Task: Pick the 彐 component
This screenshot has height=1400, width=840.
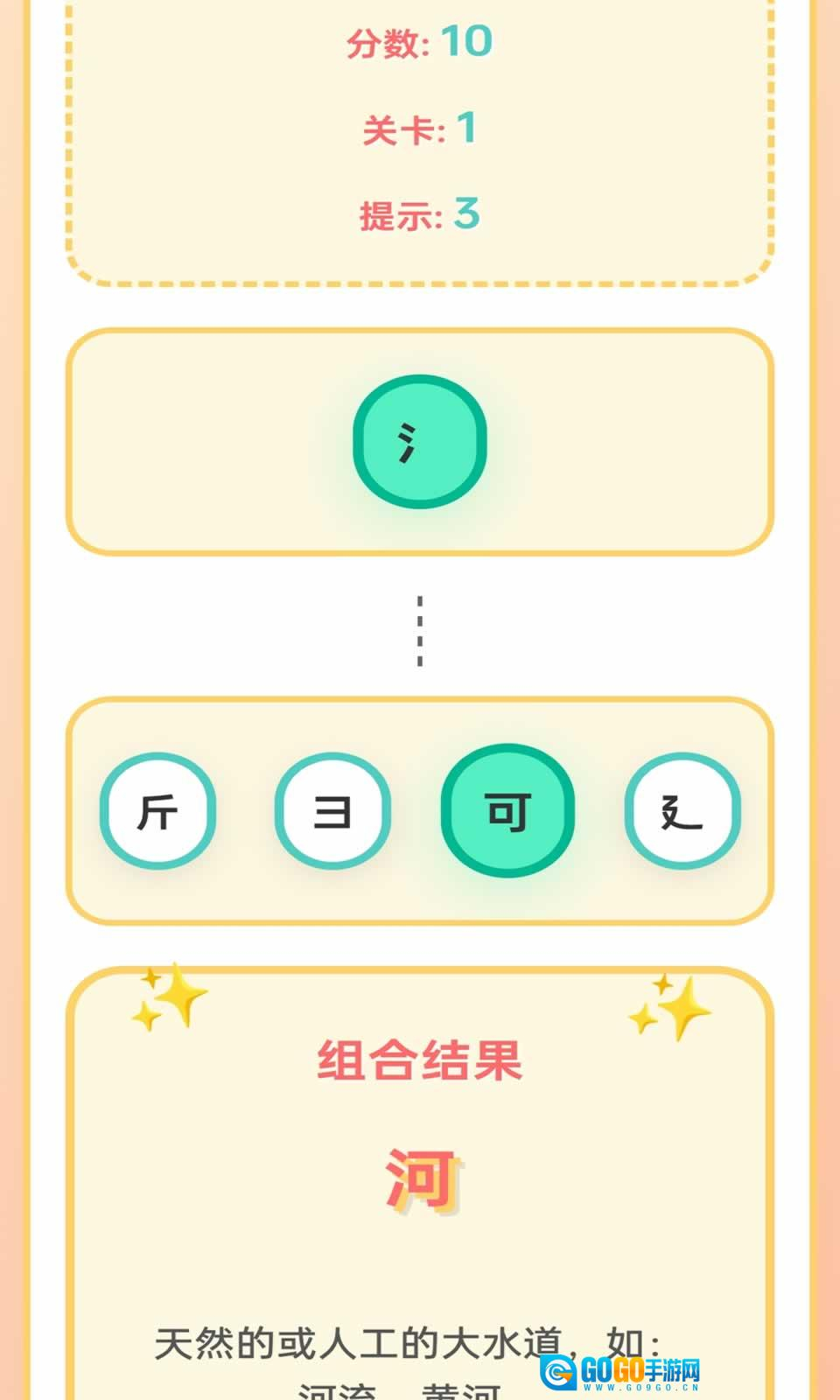Action: coord(332,811)
